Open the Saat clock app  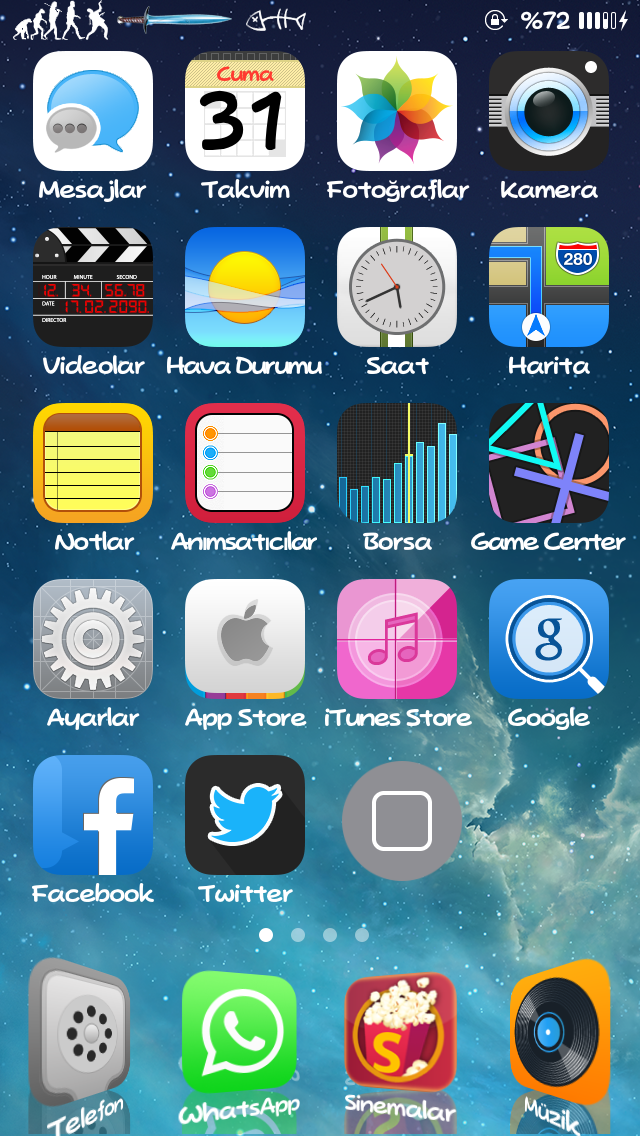pos(397,287)
